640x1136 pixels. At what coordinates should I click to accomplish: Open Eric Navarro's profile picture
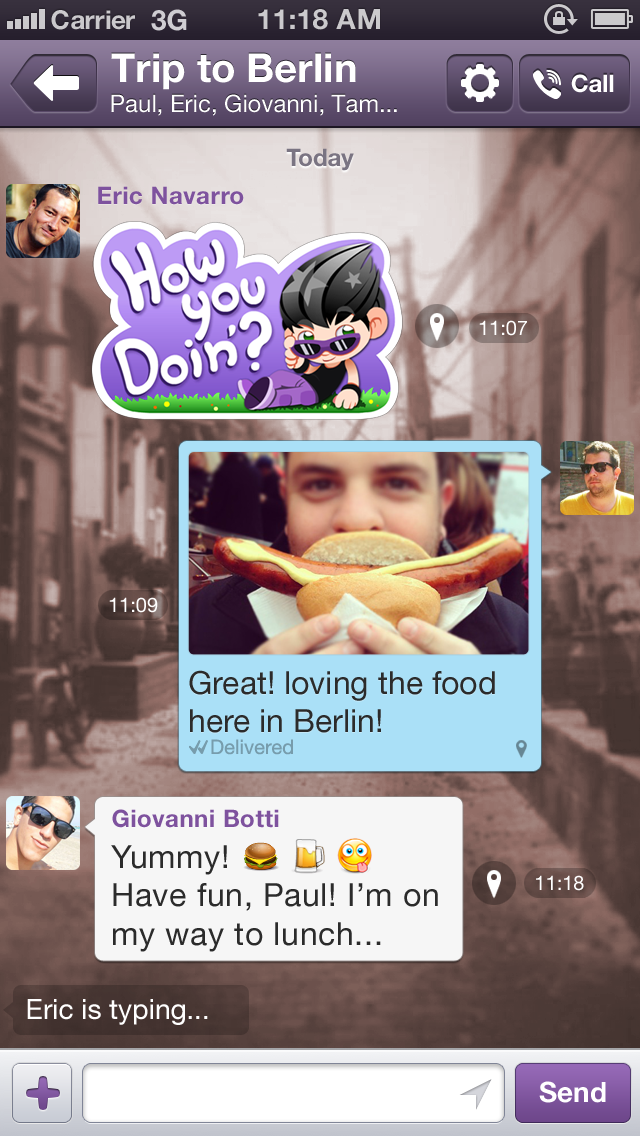[x=43, y=221]
